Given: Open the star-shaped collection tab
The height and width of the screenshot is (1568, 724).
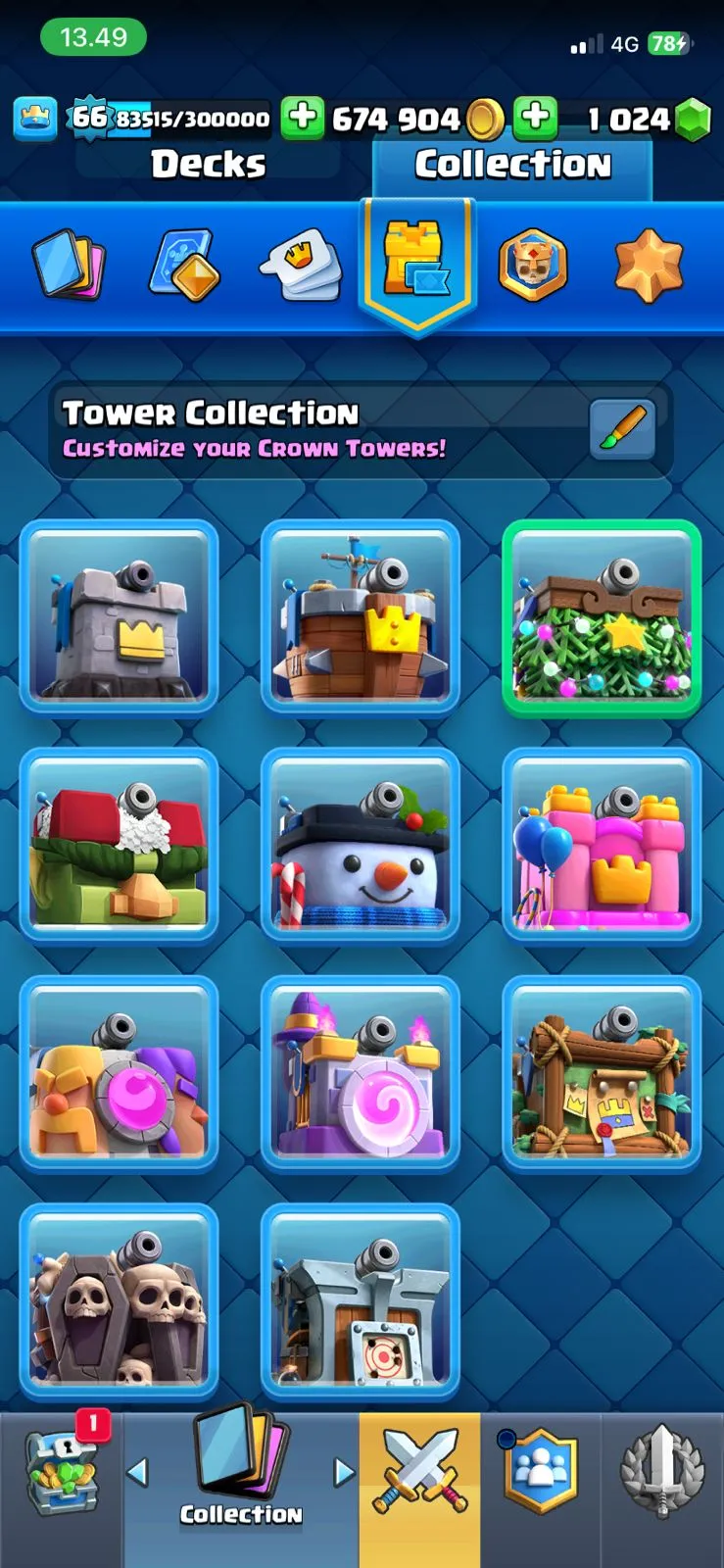Looking at the screenshot, I should (x=648, y=265).
